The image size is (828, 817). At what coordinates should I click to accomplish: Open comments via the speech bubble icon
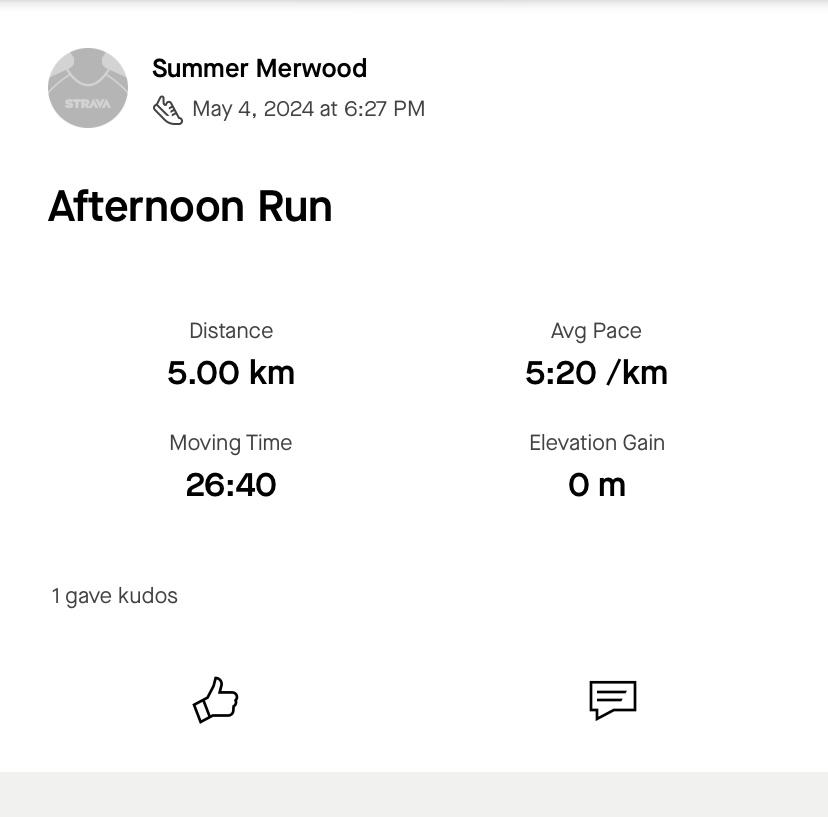(613, 700)
